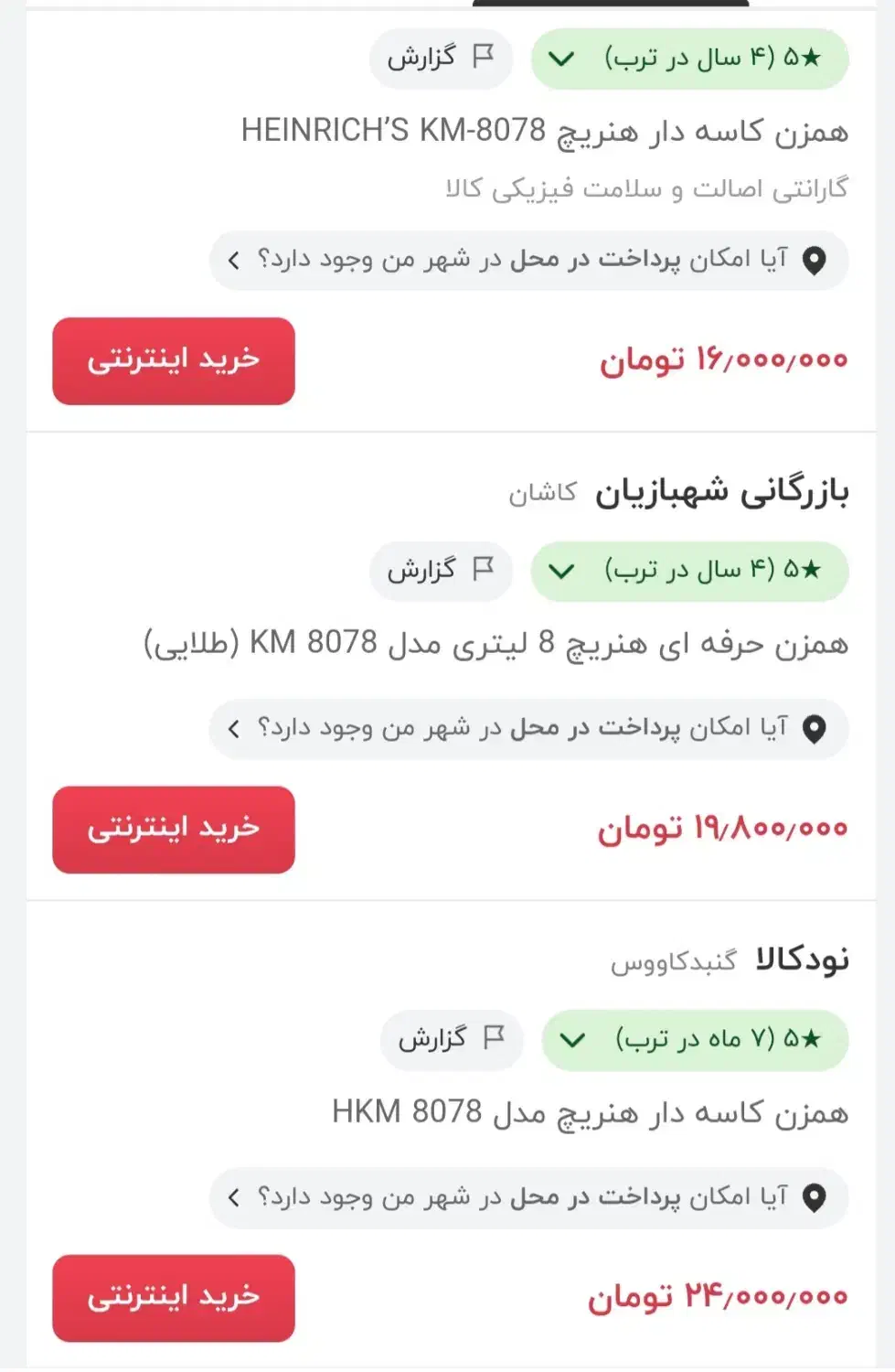Check pay-on-delivery availability for HEINRICH'S KM-8078
This screenshot has width=895, height=1372.
tap(528, 261)
